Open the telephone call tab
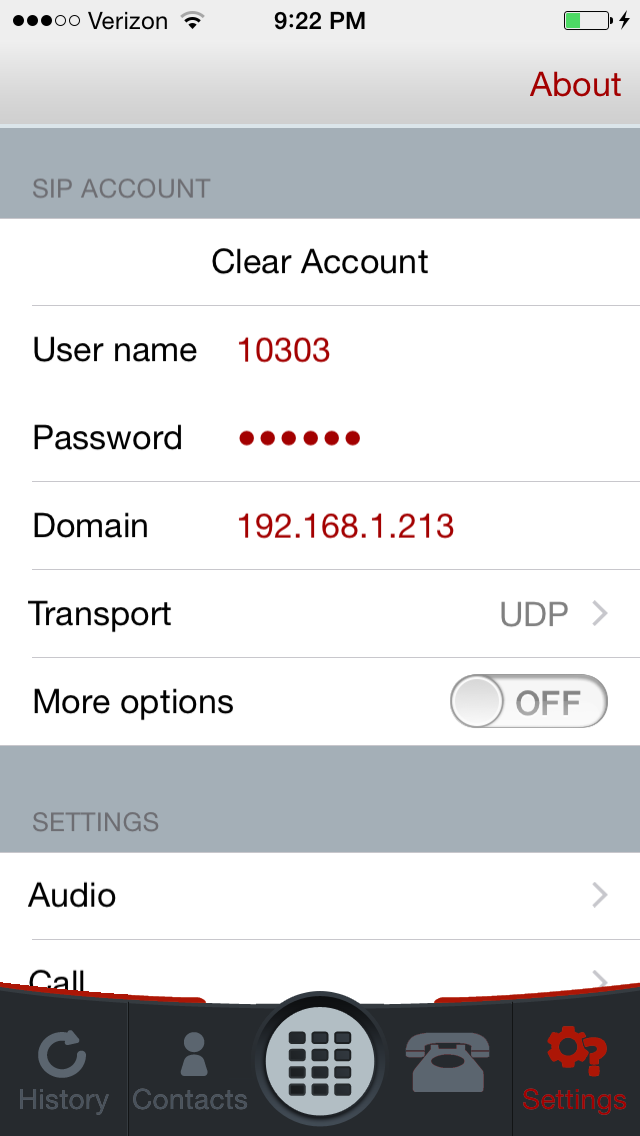 [447, 1062]
